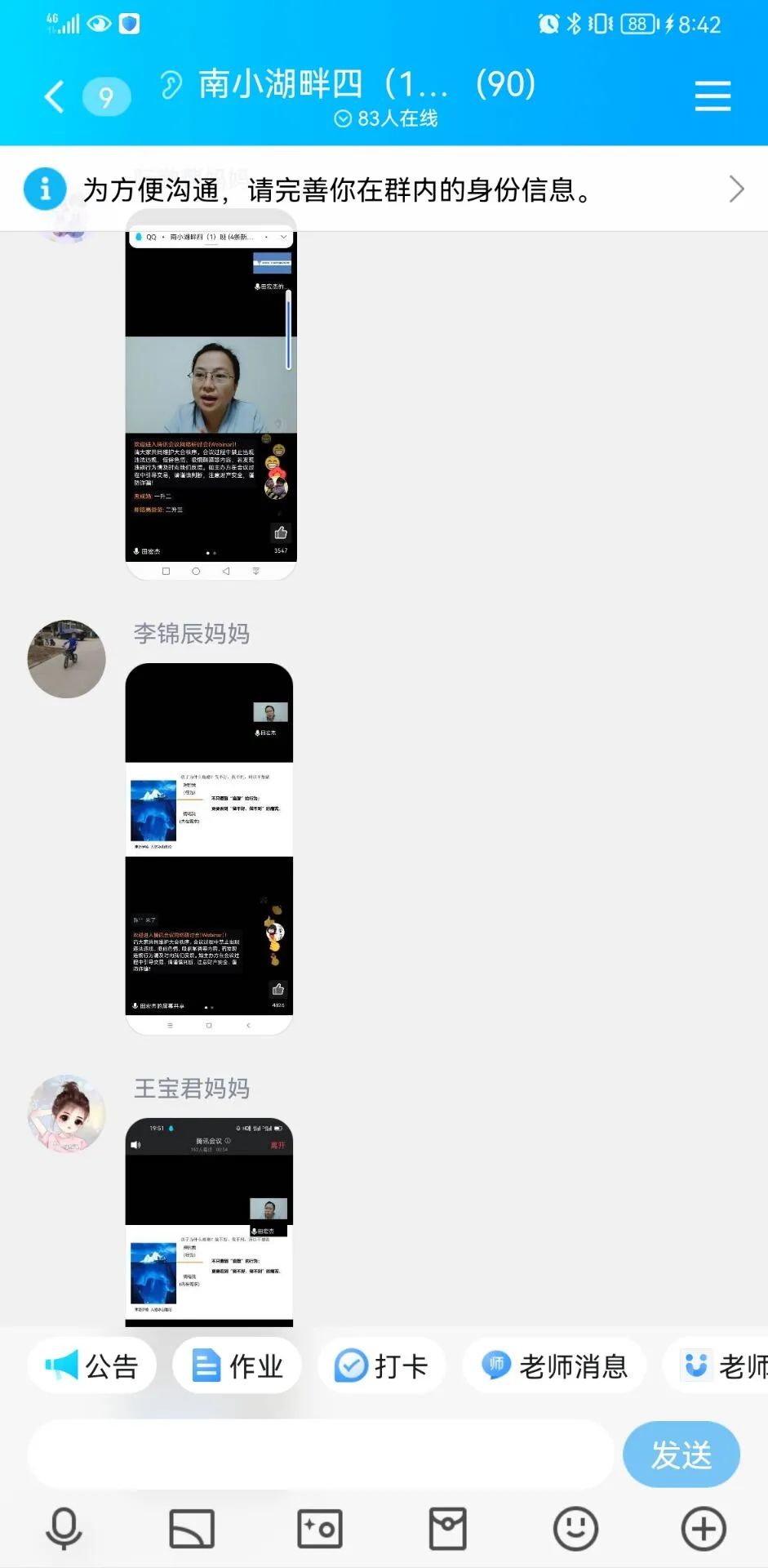Open more options with plus icon
This screenshot has width=768, height=1568.
click(704, 1529)
